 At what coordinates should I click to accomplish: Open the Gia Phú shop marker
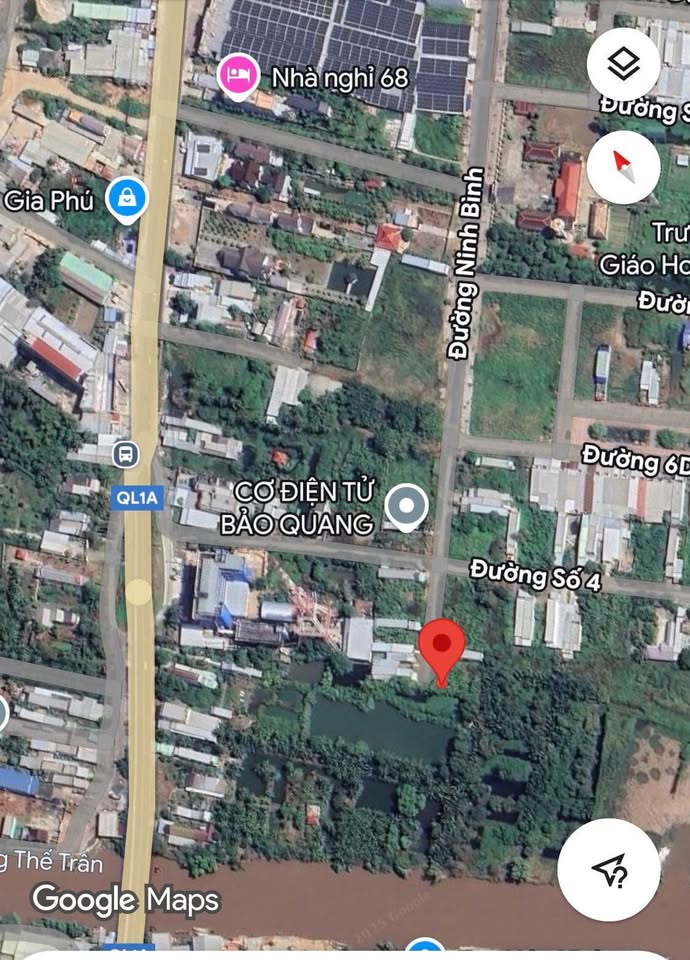click(x=127, y=199)
